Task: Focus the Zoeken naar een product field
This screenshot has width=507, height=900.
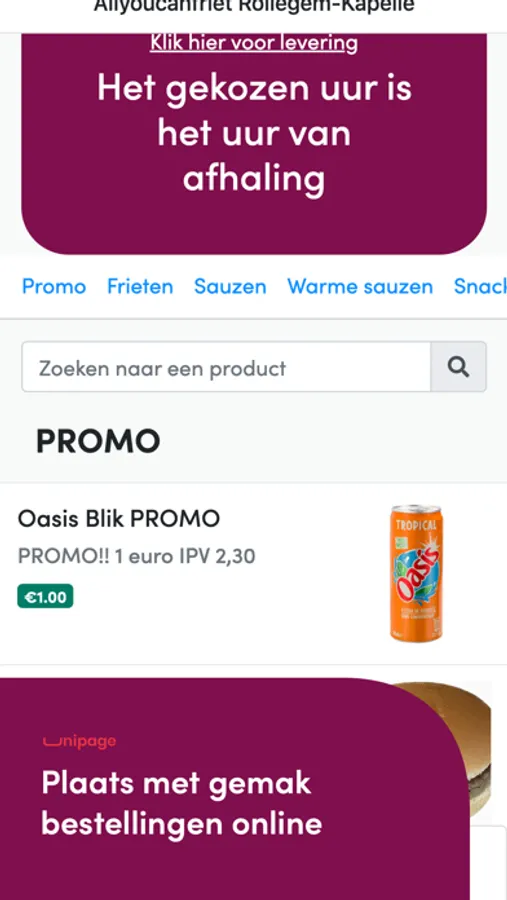Action: point(226,367)
